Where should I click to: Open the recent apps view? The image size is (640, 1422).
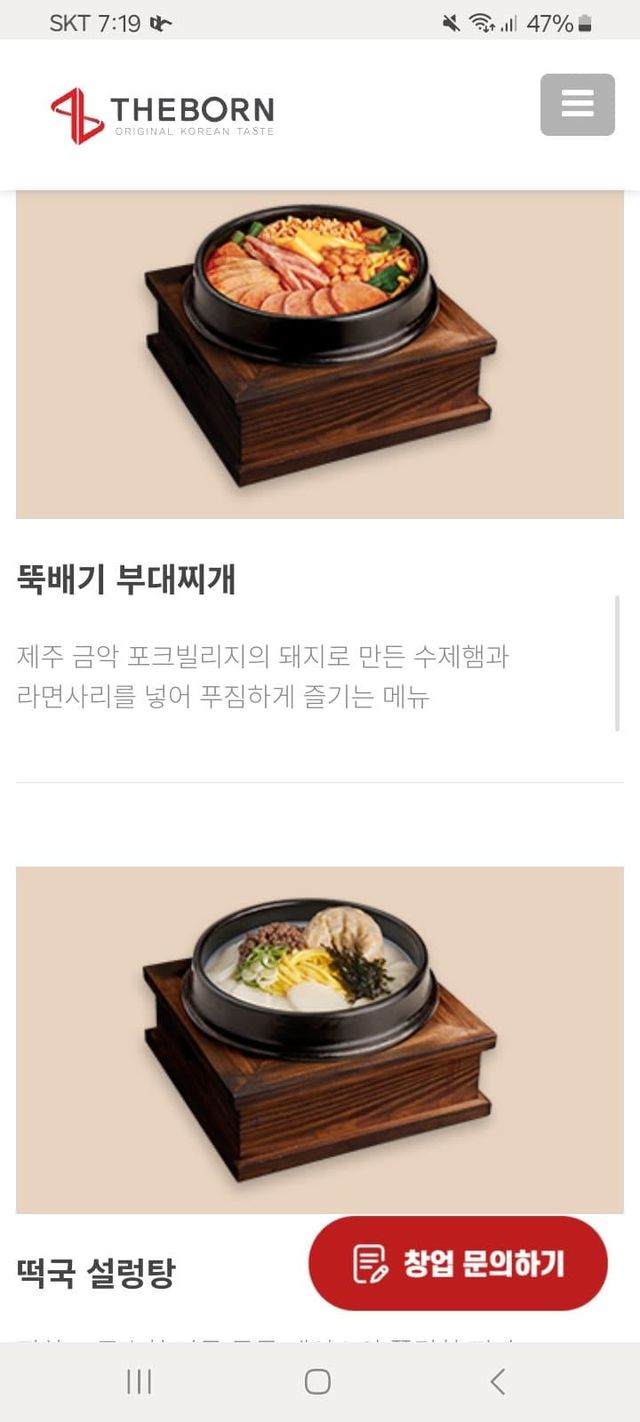click(139, 1381)
